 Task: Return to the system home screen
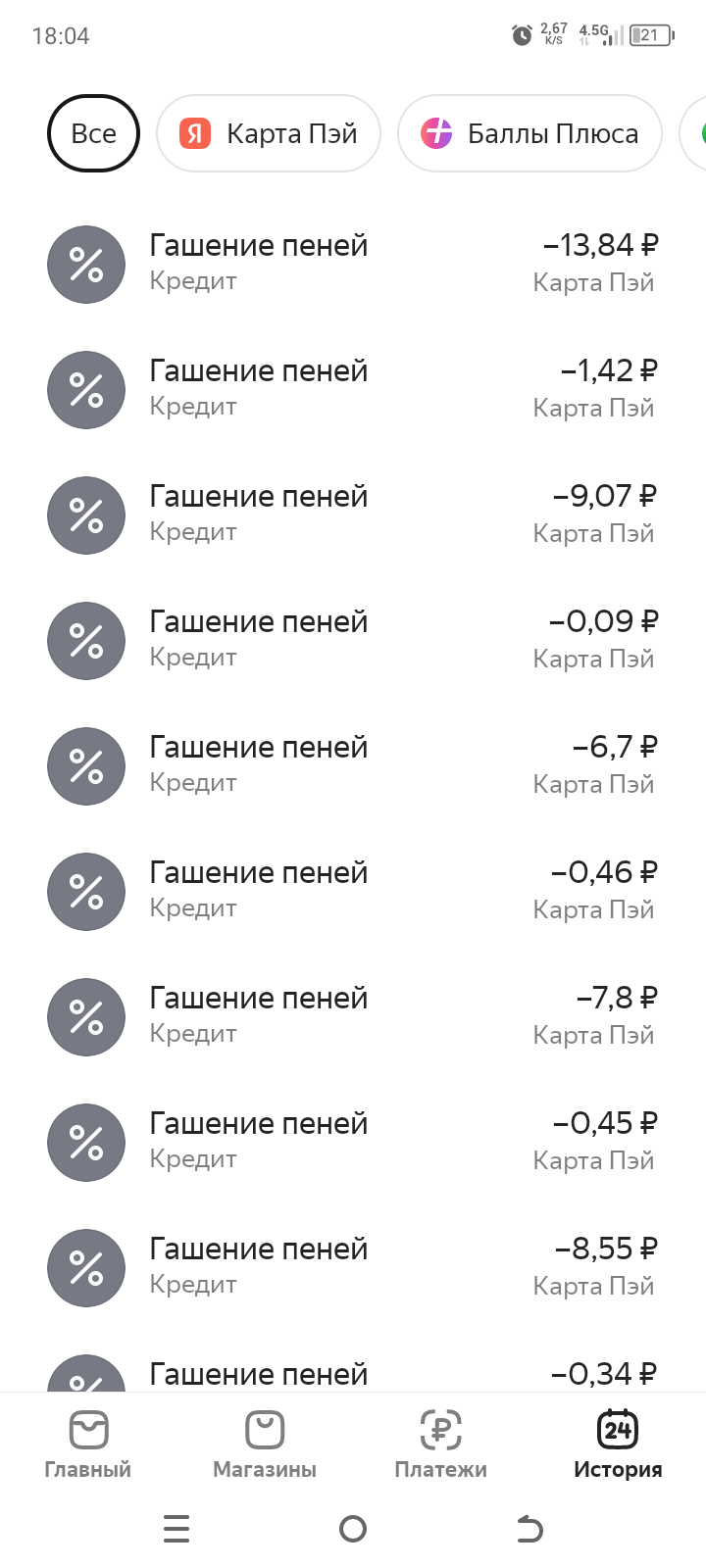click(353, 1529)
